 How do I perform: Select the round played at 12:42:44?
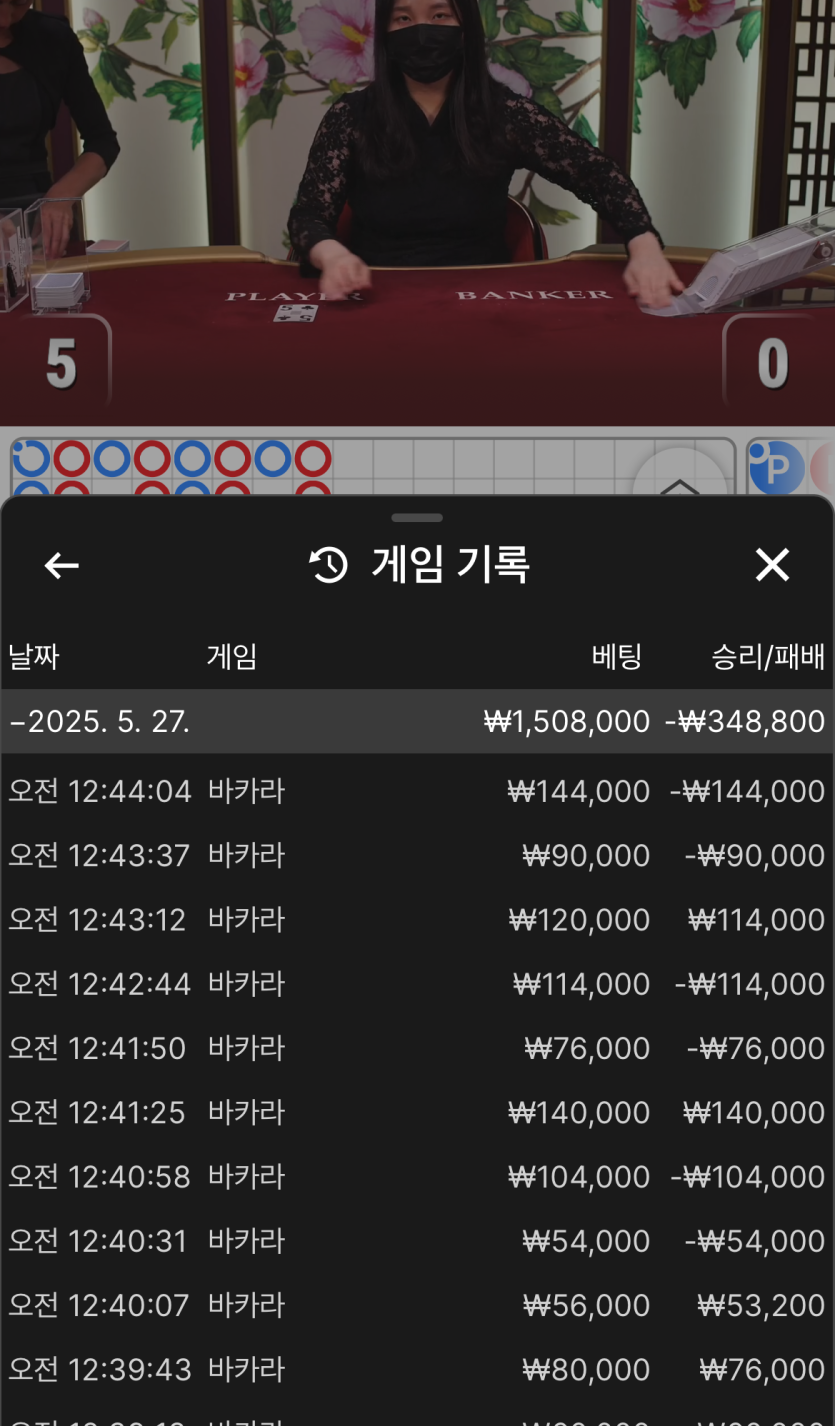[x=416, y=984]
